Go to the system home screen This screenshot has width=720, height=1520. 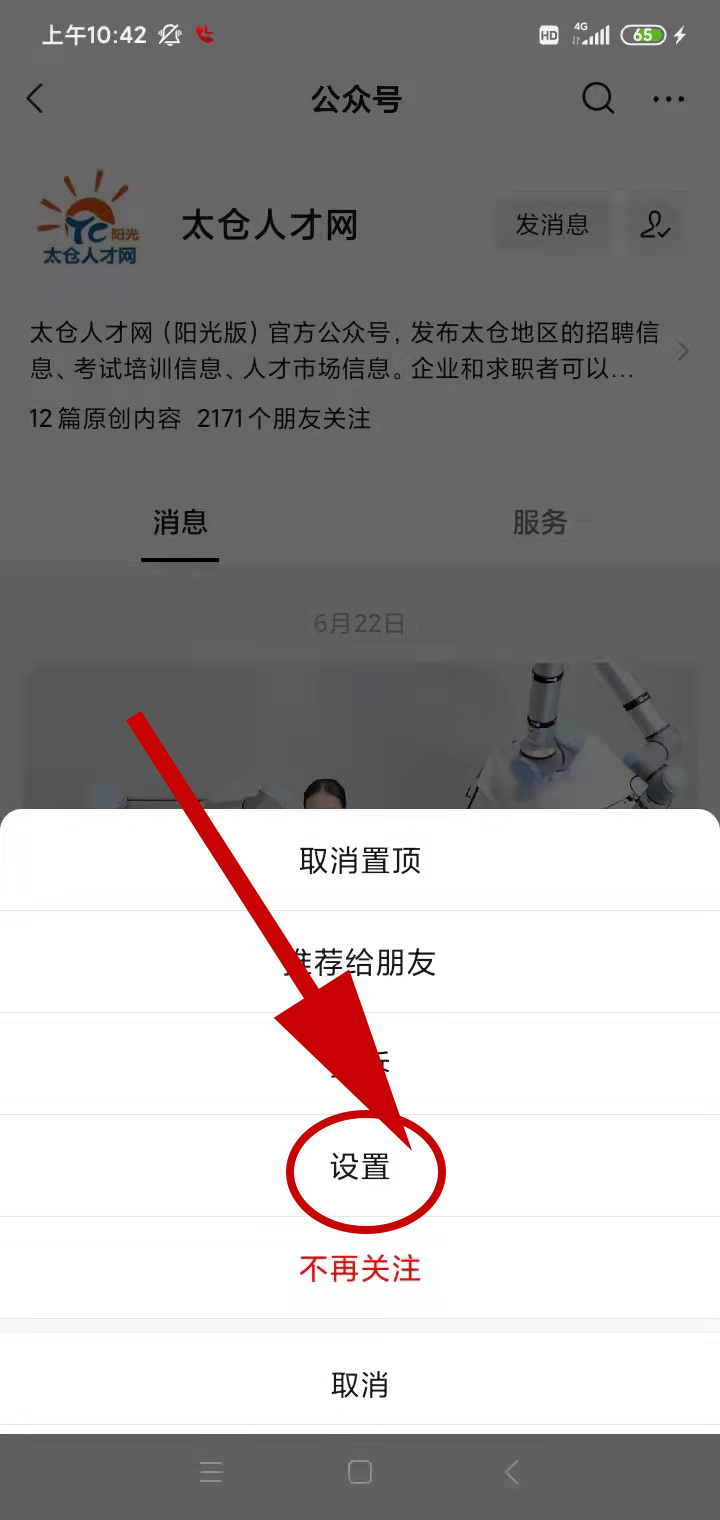(x=360, y=1472)
